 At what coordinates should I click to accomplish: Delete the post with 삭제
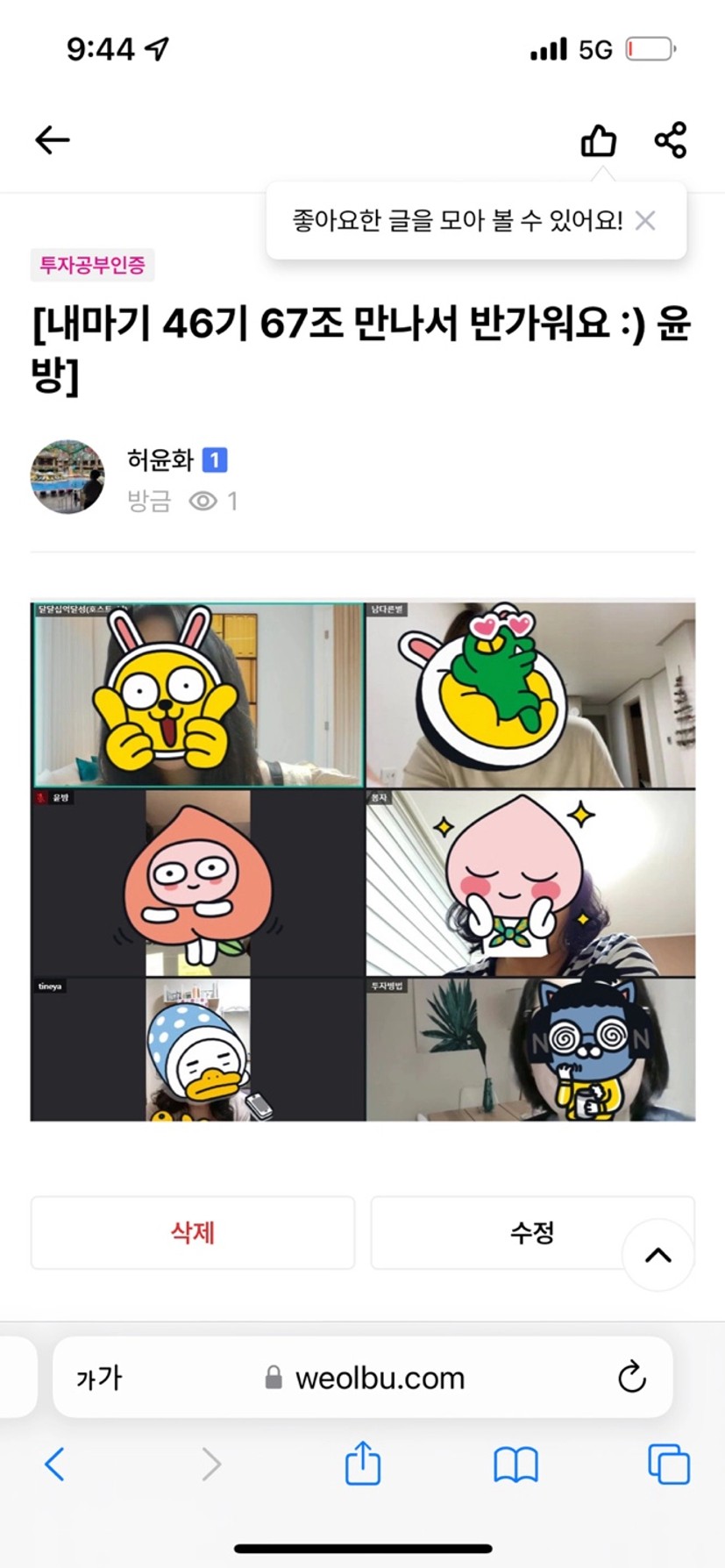click(193, 1232)
